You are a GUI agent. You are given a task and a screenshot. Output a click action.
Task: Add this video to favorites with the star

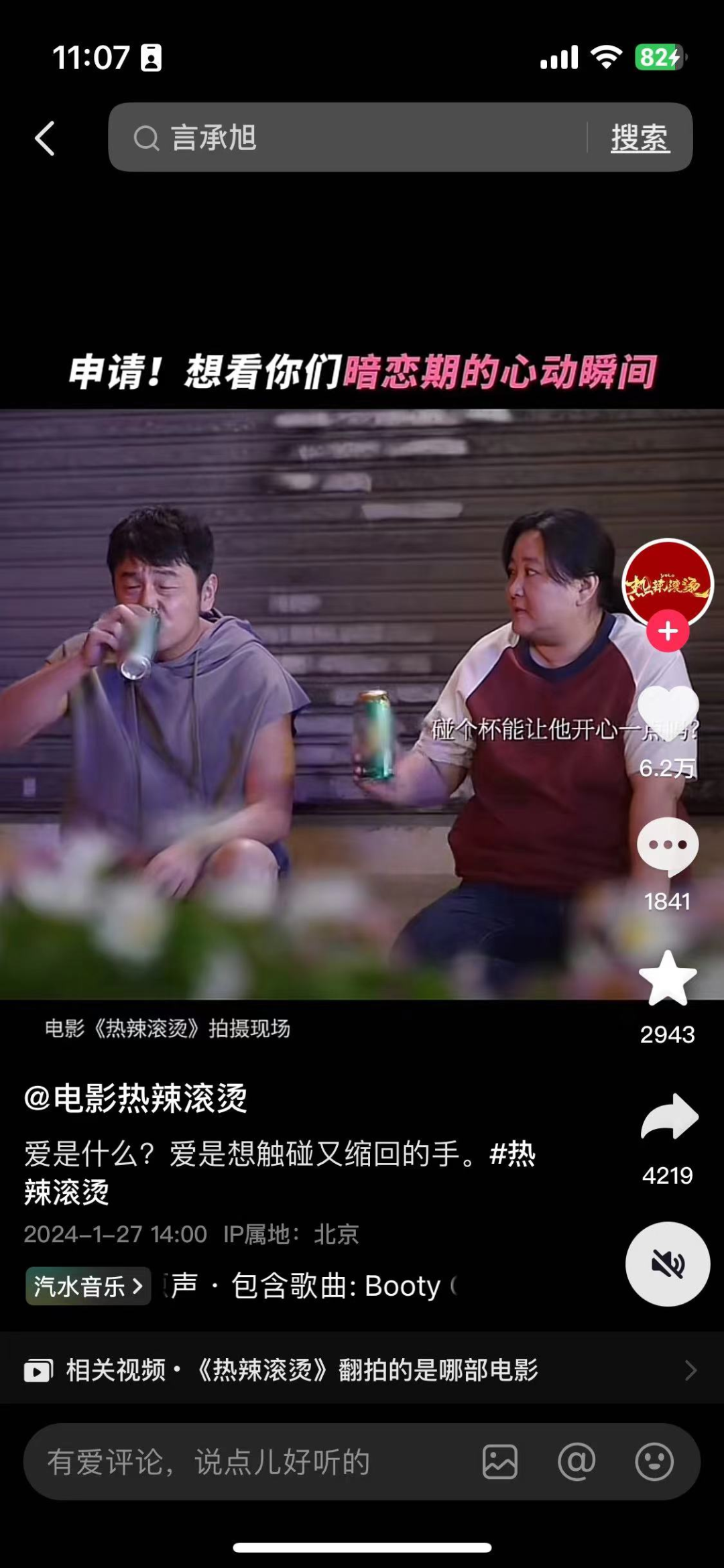pos(668,979)
